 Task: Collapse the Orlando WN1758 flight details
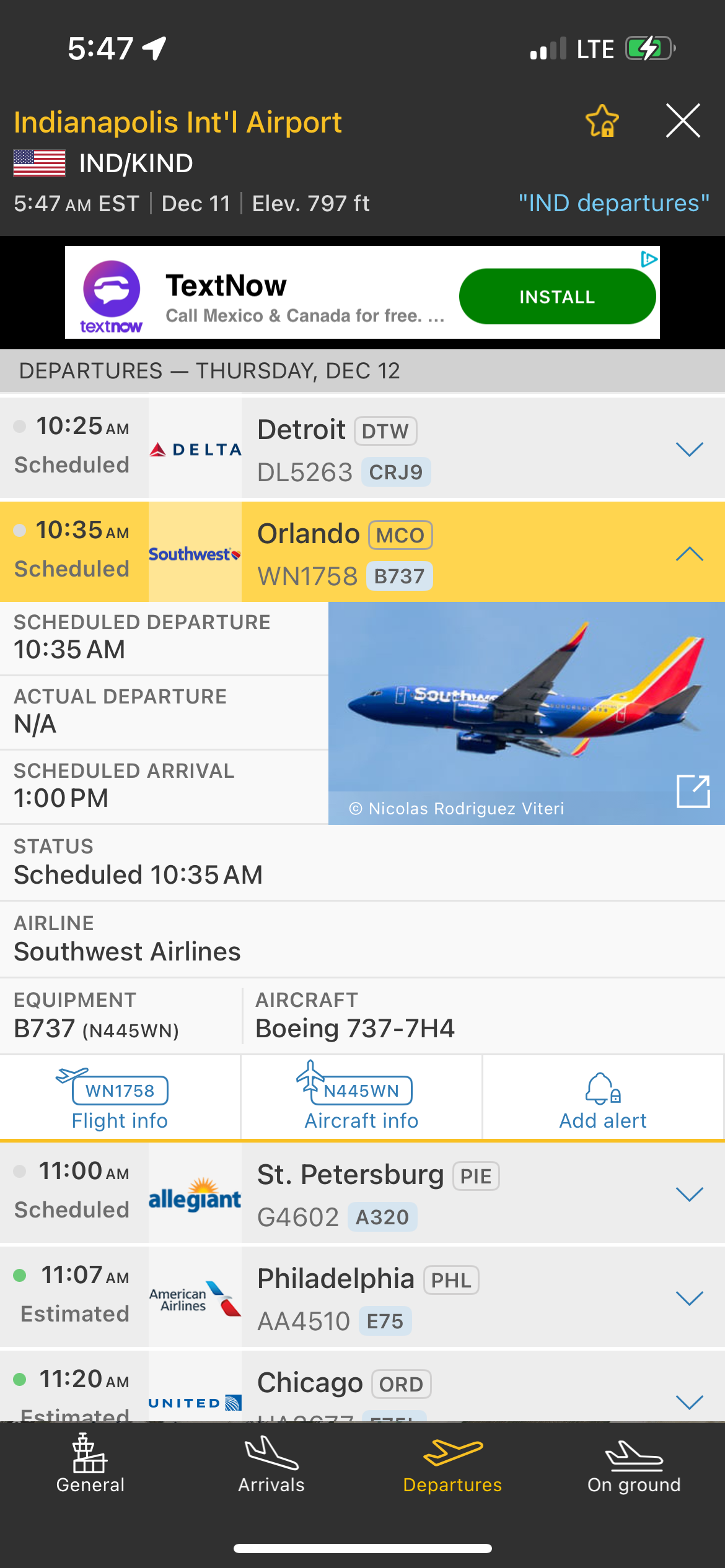click(689, 553)
